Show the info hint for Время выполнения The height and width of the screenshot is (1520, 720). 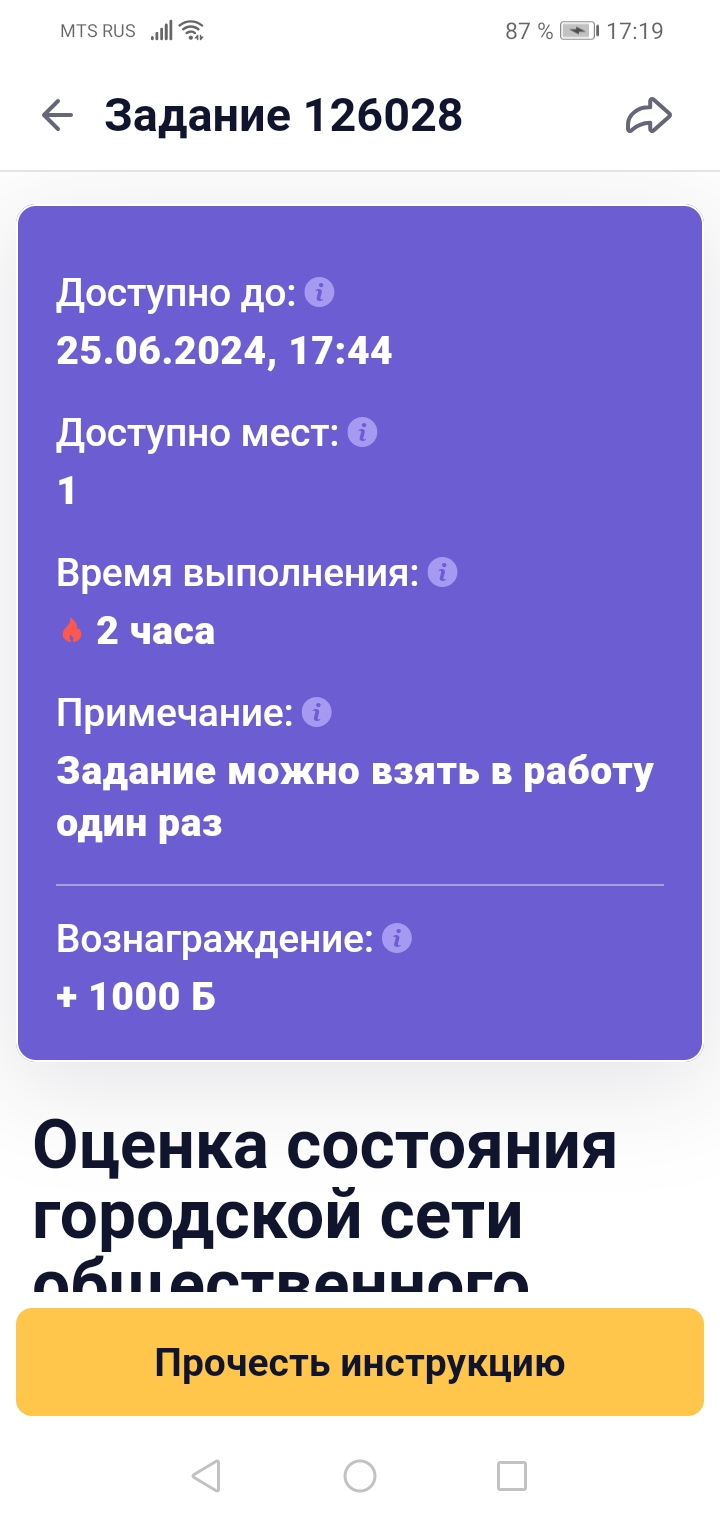pyautogui.click(x=442, y=573)
